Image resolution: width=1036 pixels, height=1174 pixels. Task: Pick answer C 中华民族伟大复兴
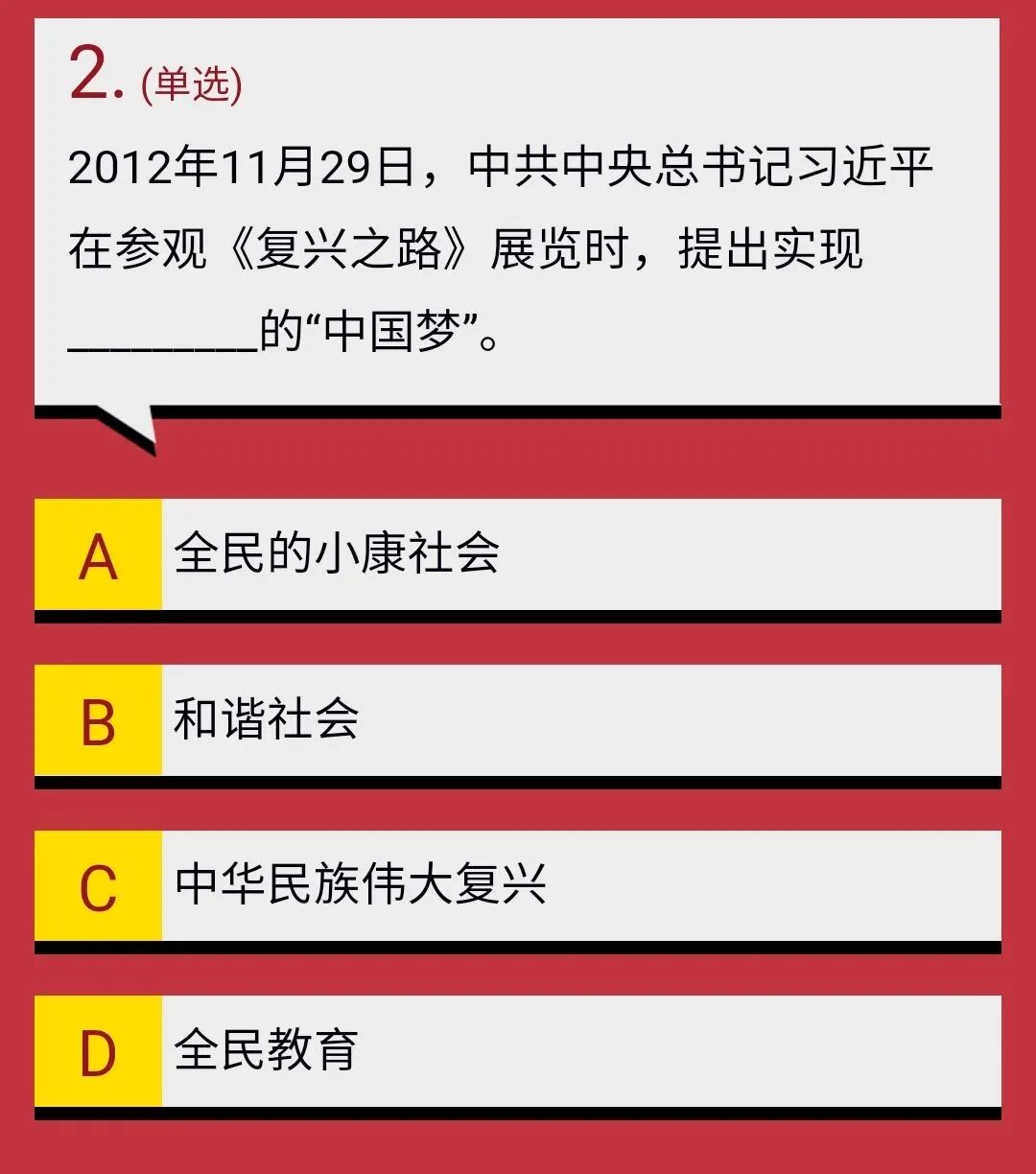[518, 885]
